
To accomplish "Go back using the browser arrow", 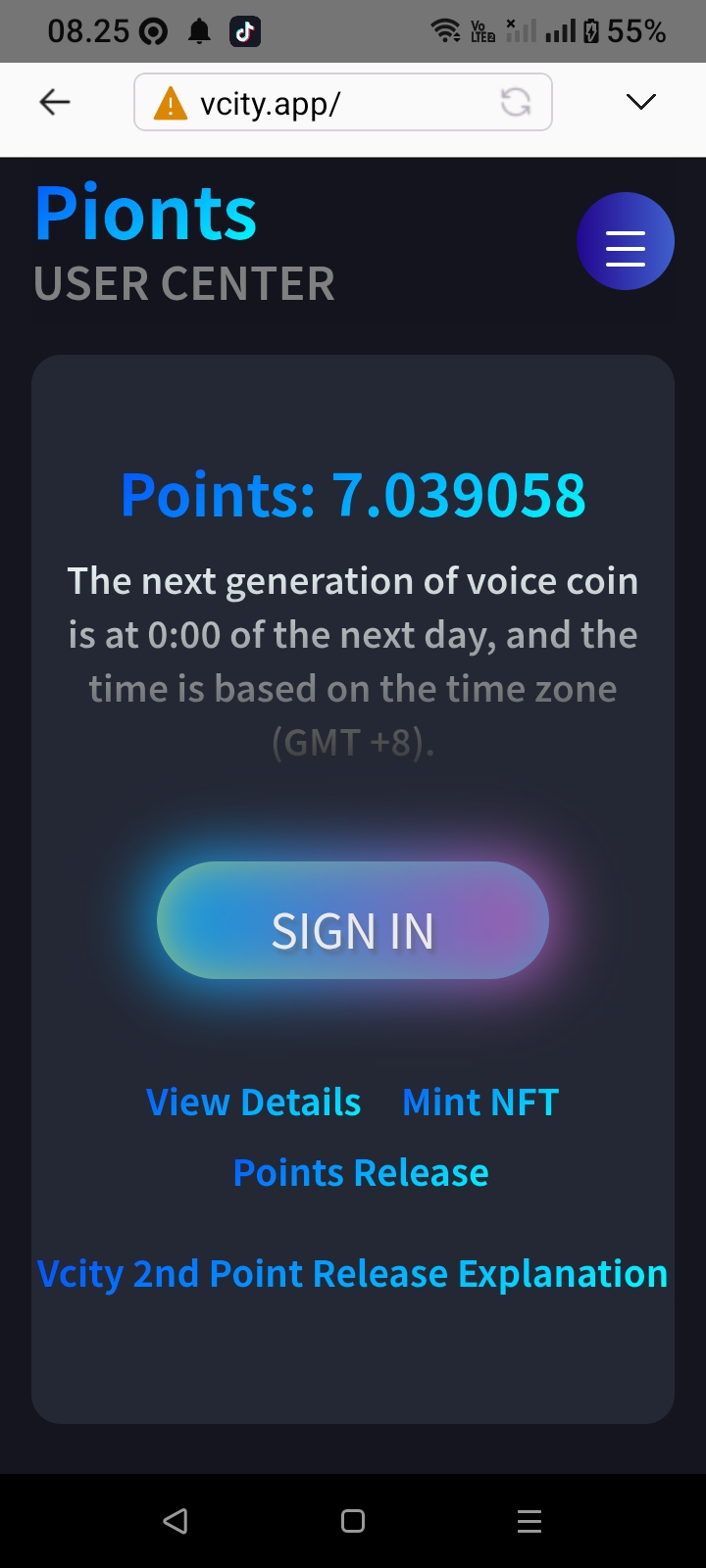I will pyautogui.click(x=55, y=102).
